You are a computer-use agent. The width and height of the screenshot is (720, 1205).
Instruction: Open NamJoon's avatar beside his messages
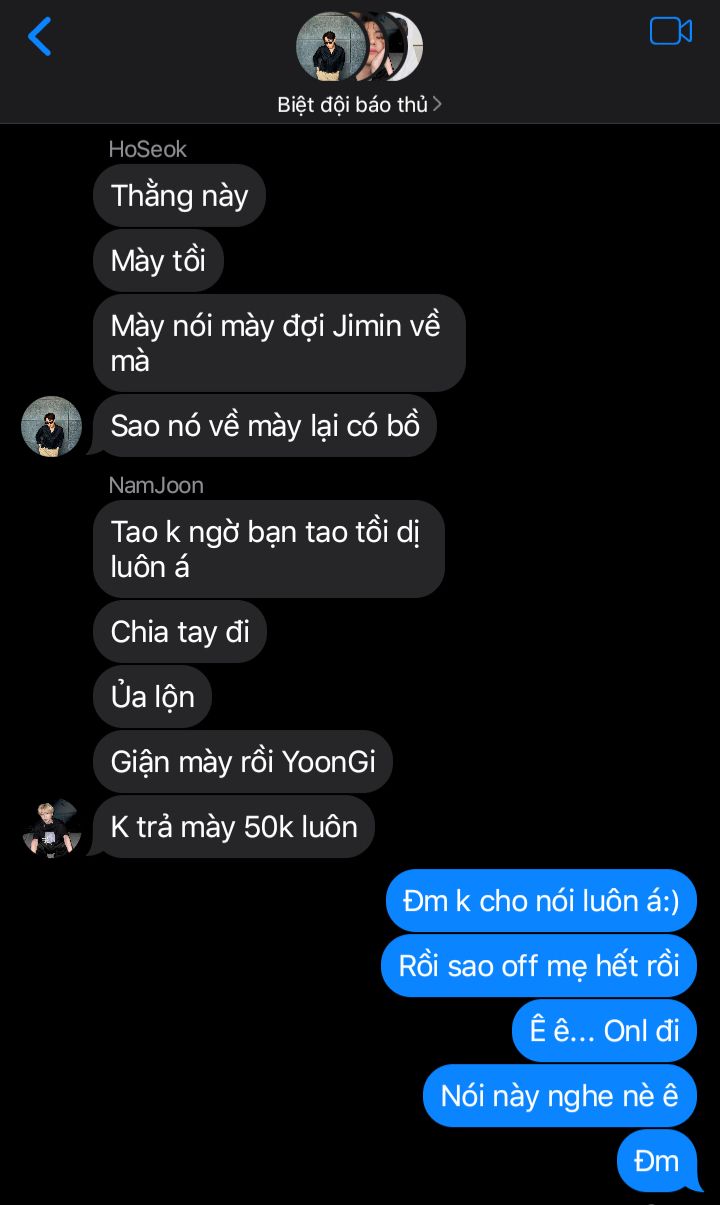pos(51,828)
